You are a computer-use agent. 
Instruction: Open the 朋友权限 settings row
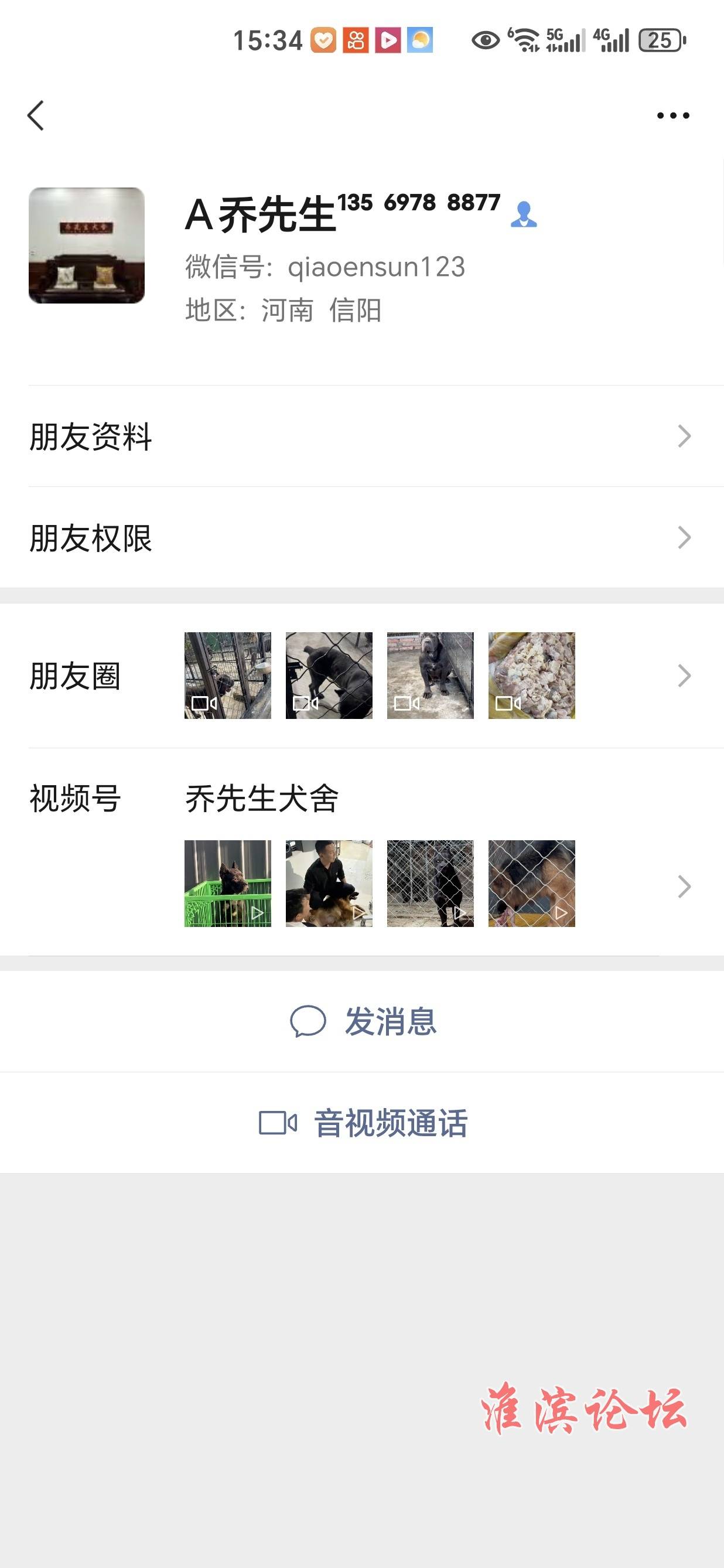coord(361,538)
